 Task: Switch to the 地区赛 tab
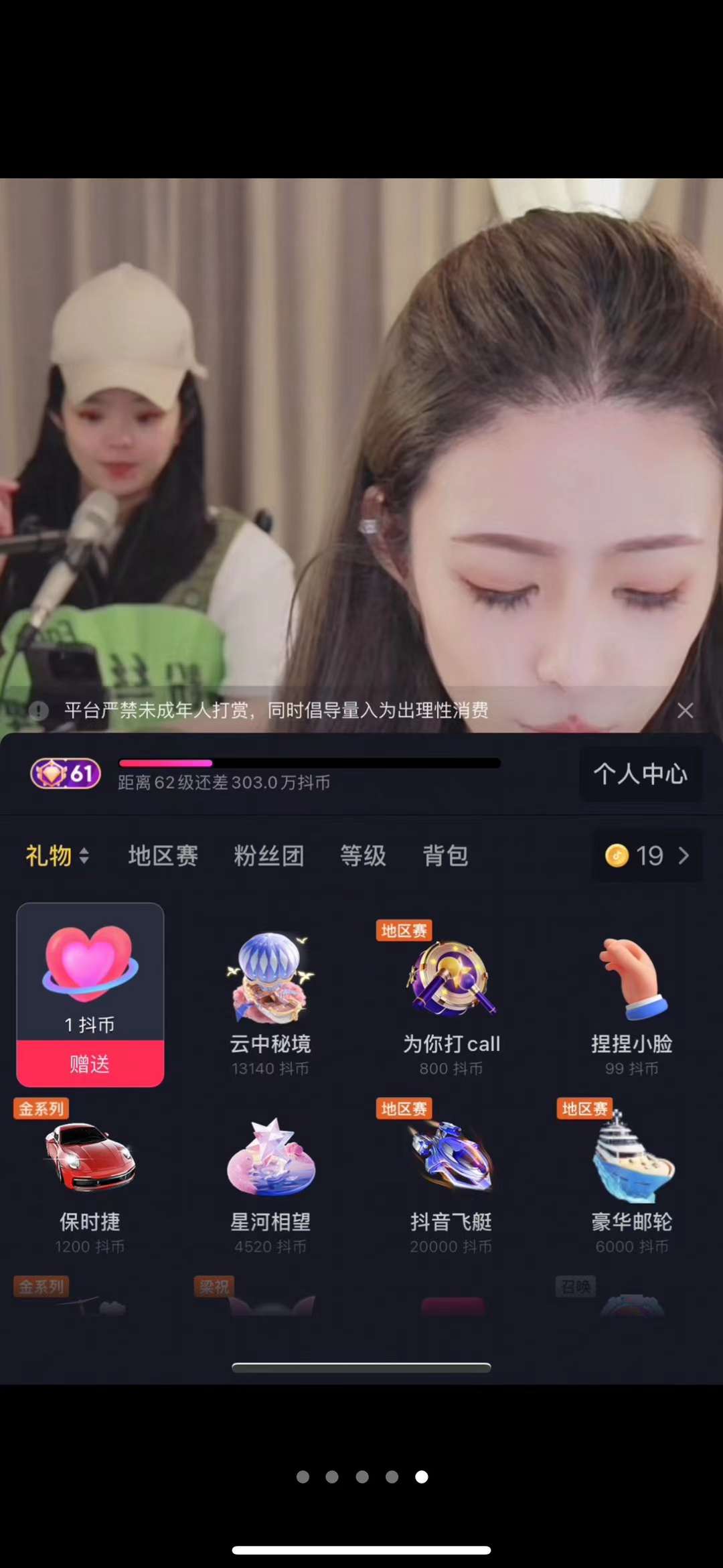(163, 856)
